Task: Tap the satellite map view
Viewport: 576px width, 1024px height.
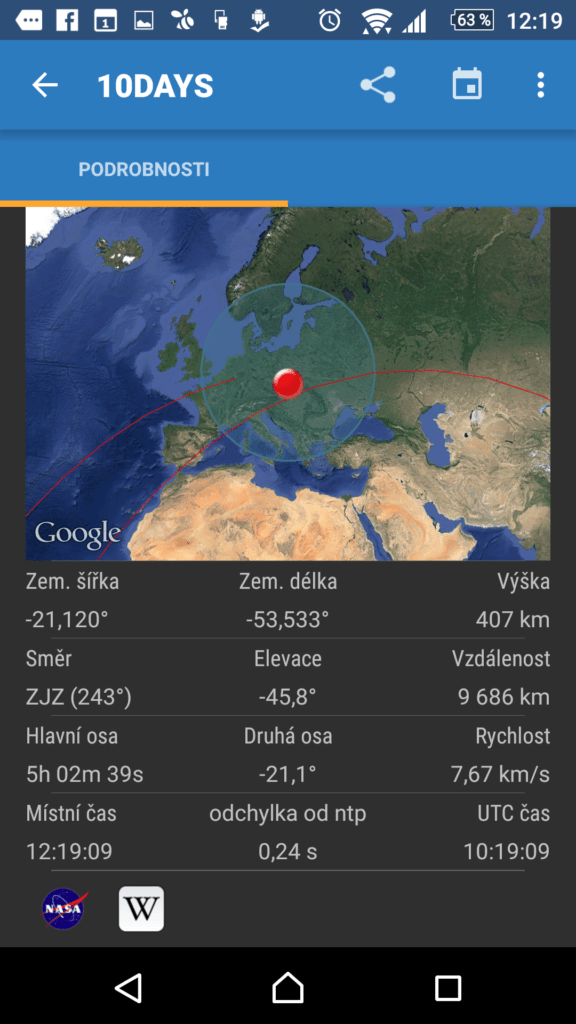Action: click(288, 384)
